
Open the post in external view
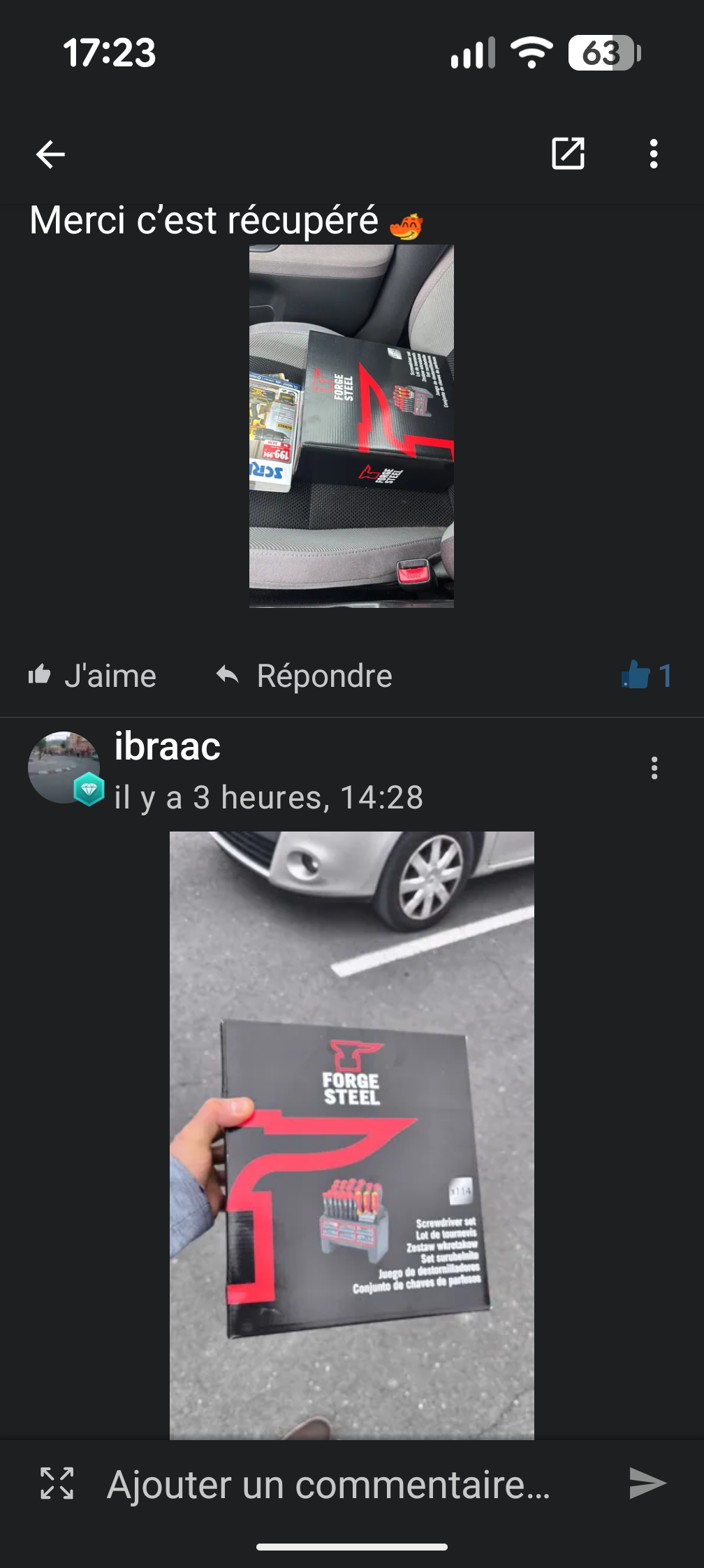568,154
